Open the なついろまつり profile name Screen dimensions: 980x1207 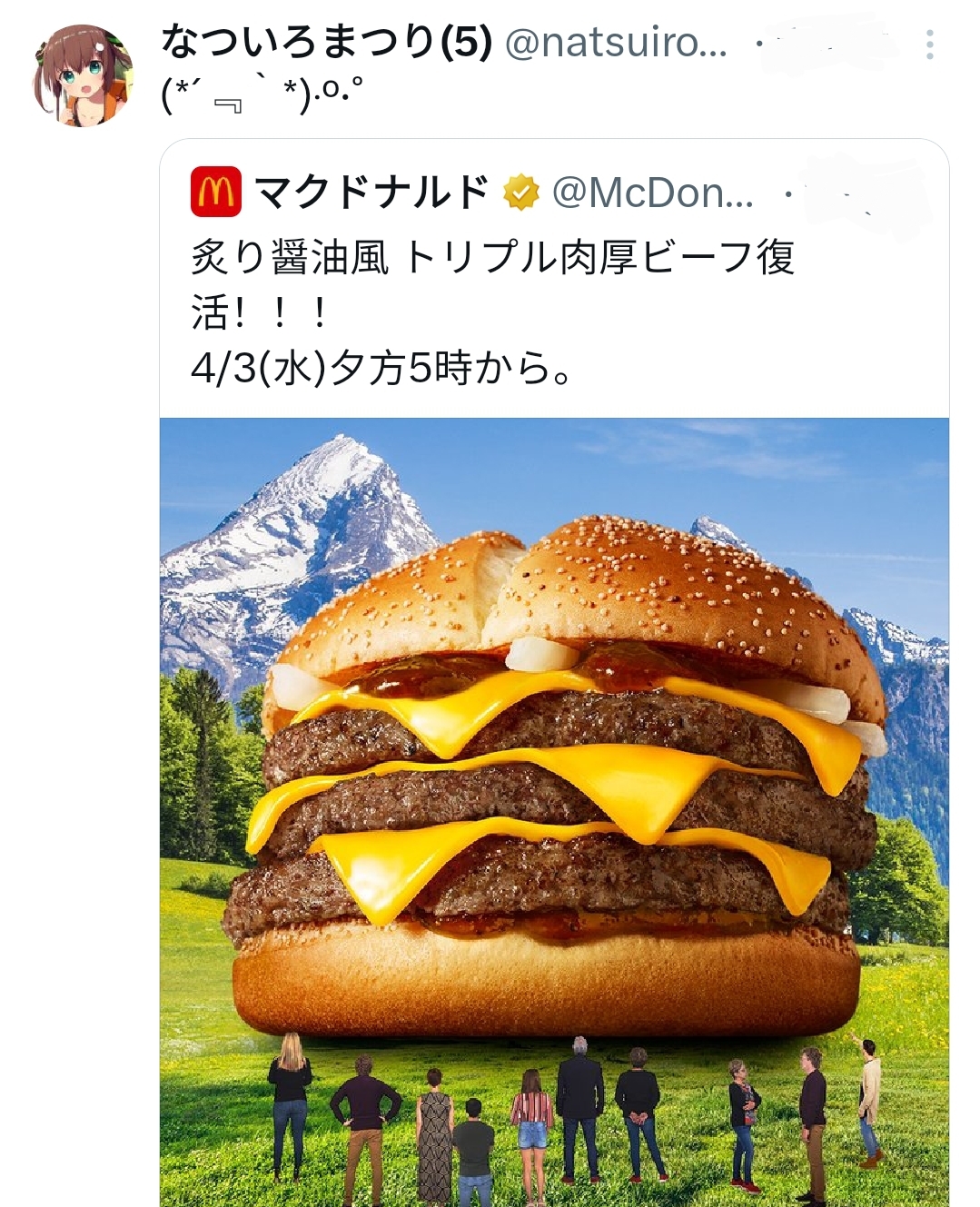point(327,42)
